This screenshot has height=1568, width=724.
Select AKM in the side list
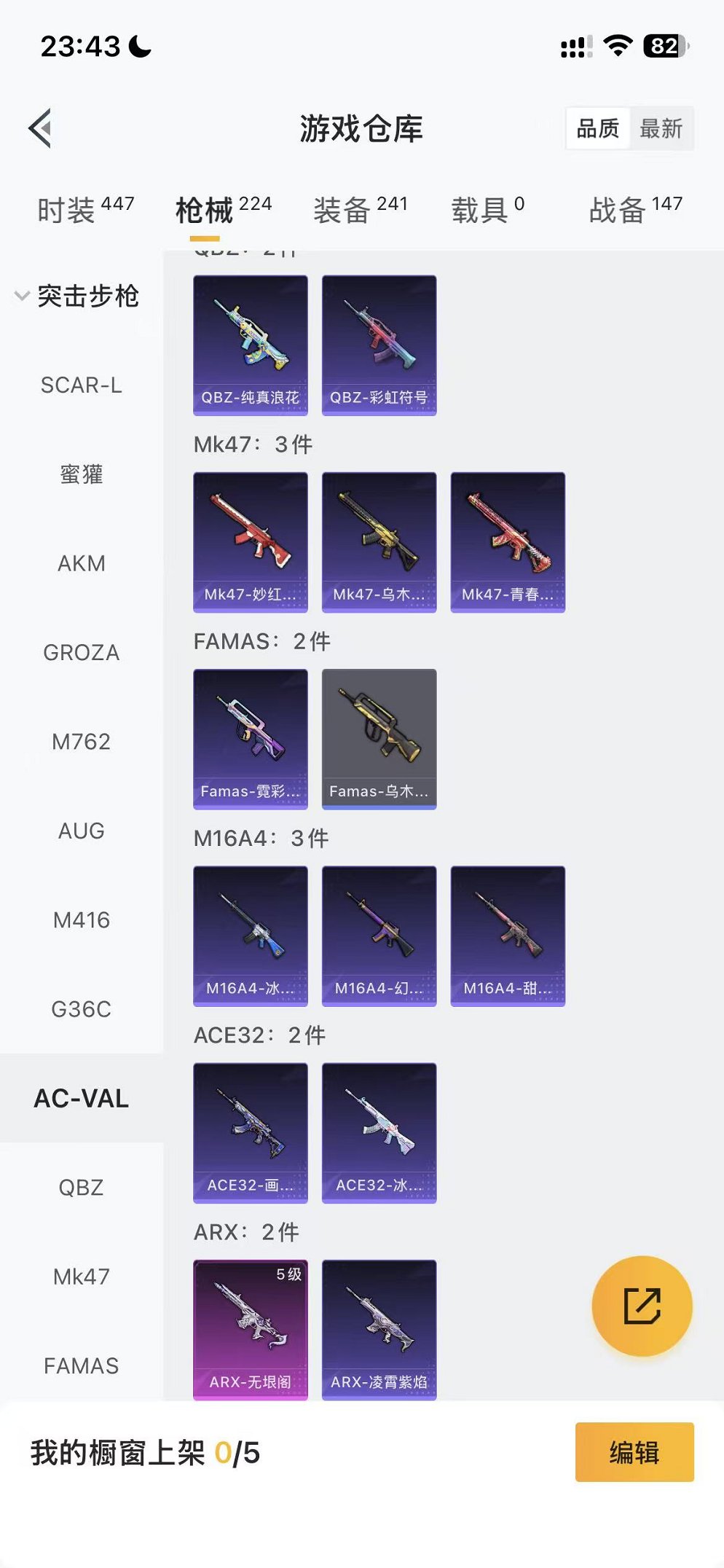pyautogui.click(x=81, y=563)
